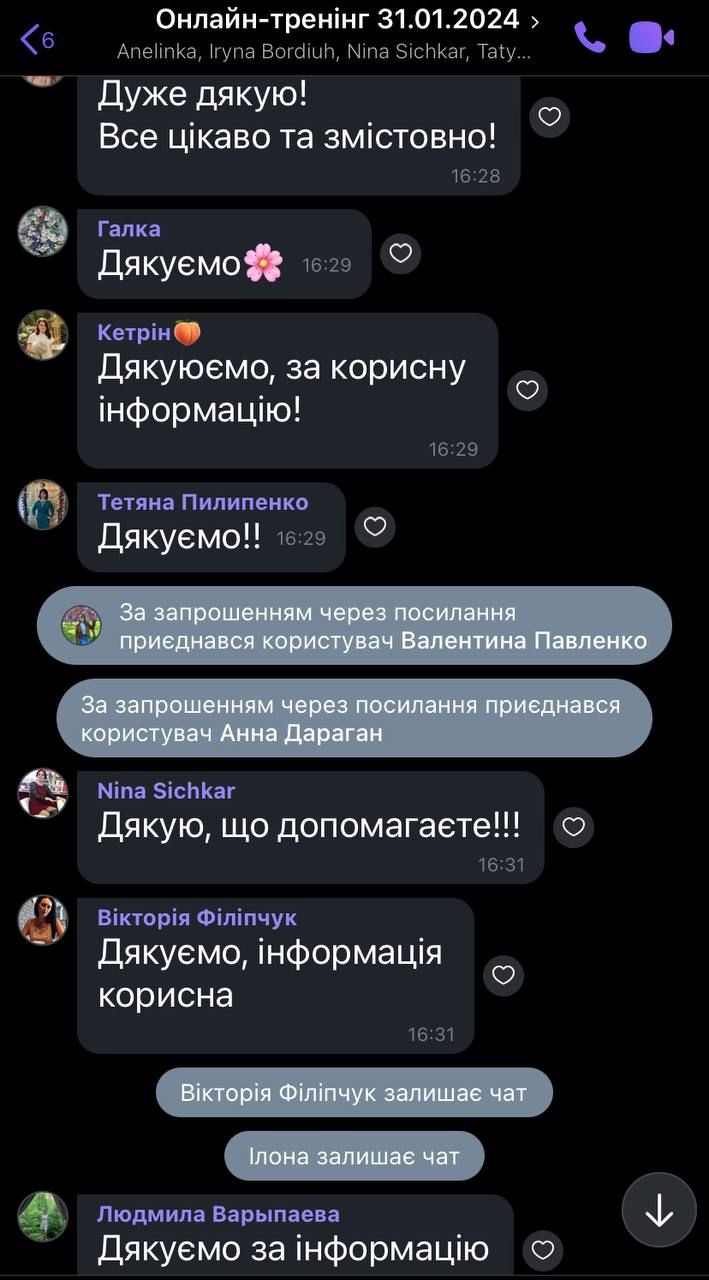Go back to the chat list
This screenshot has height=1280, width=709.
36,40
